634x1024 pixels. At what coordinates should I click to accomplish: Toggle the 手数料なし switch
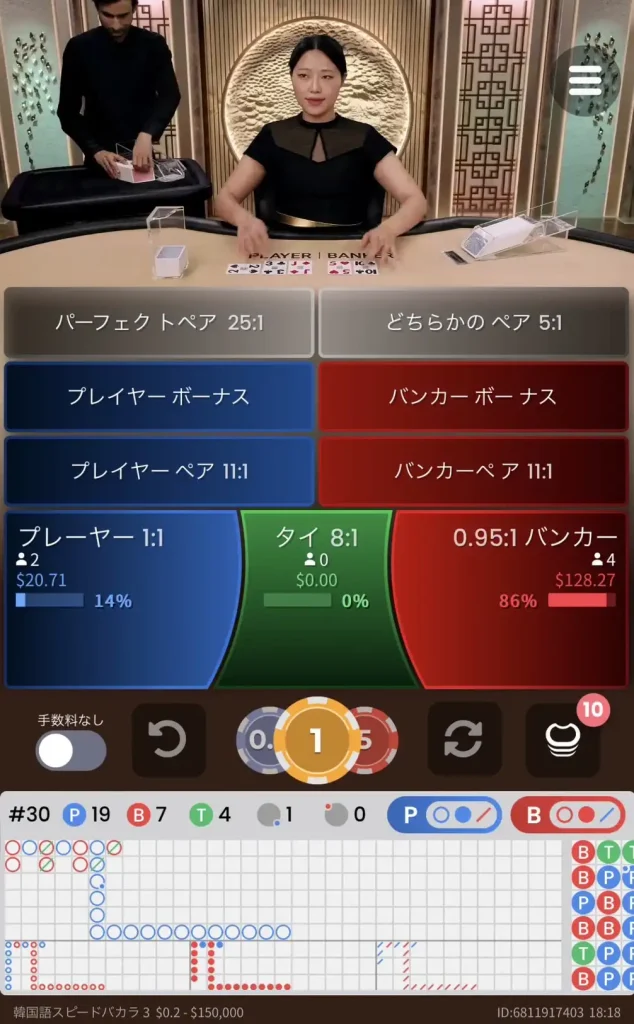coord(71,750)
